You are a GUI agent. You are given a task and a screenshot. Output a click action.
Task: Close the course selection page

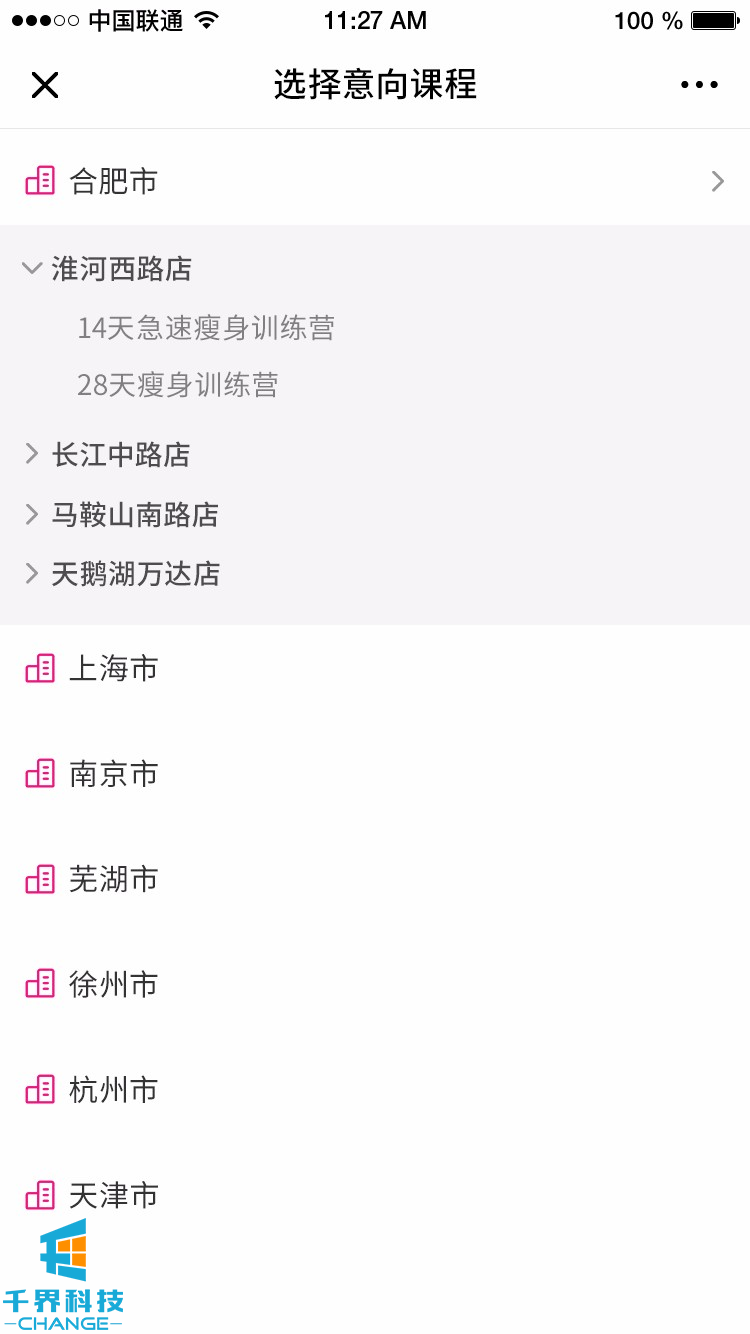pyautogui.click(x=45, y=86)
